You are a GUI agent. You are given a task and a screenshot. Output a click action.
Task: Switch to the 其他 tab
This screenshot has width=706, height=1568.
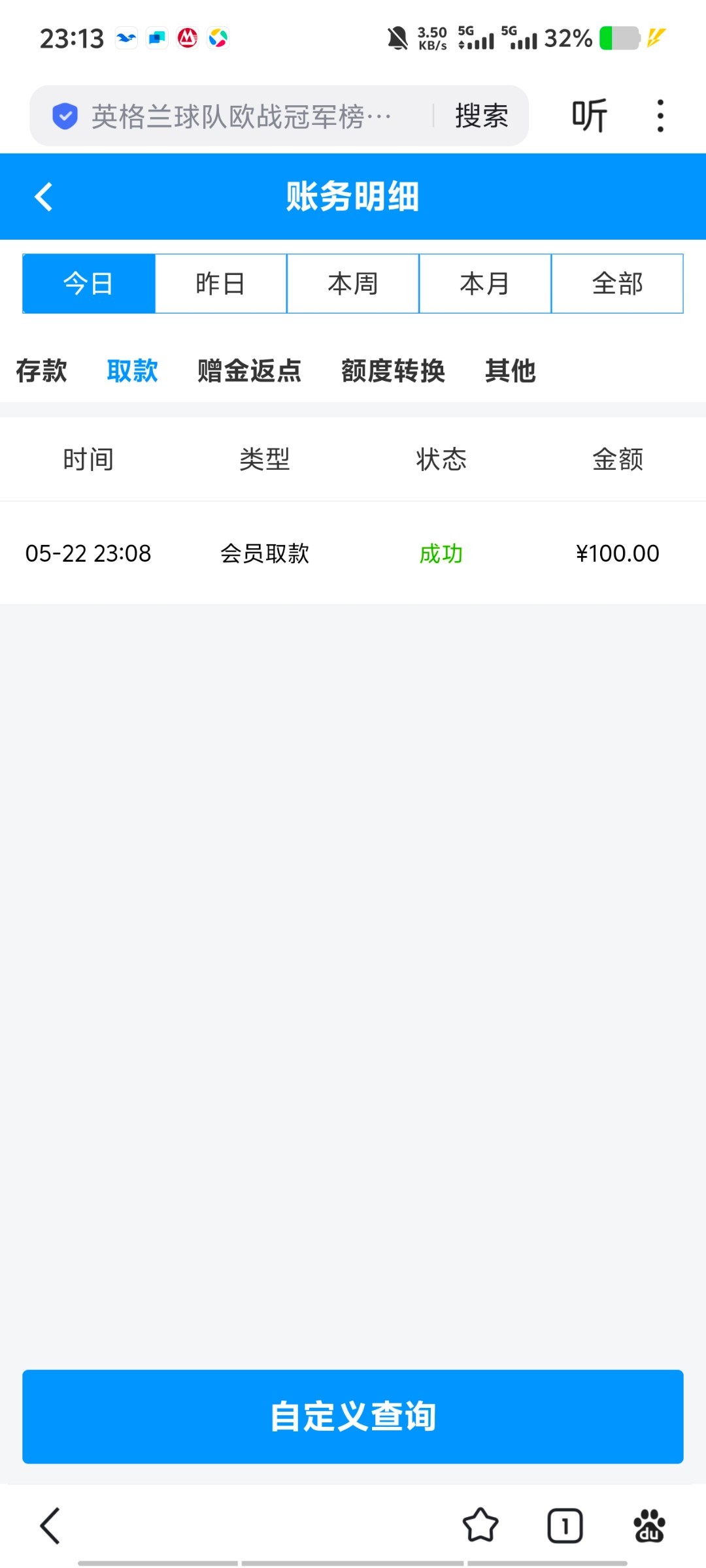pos(511,370)
